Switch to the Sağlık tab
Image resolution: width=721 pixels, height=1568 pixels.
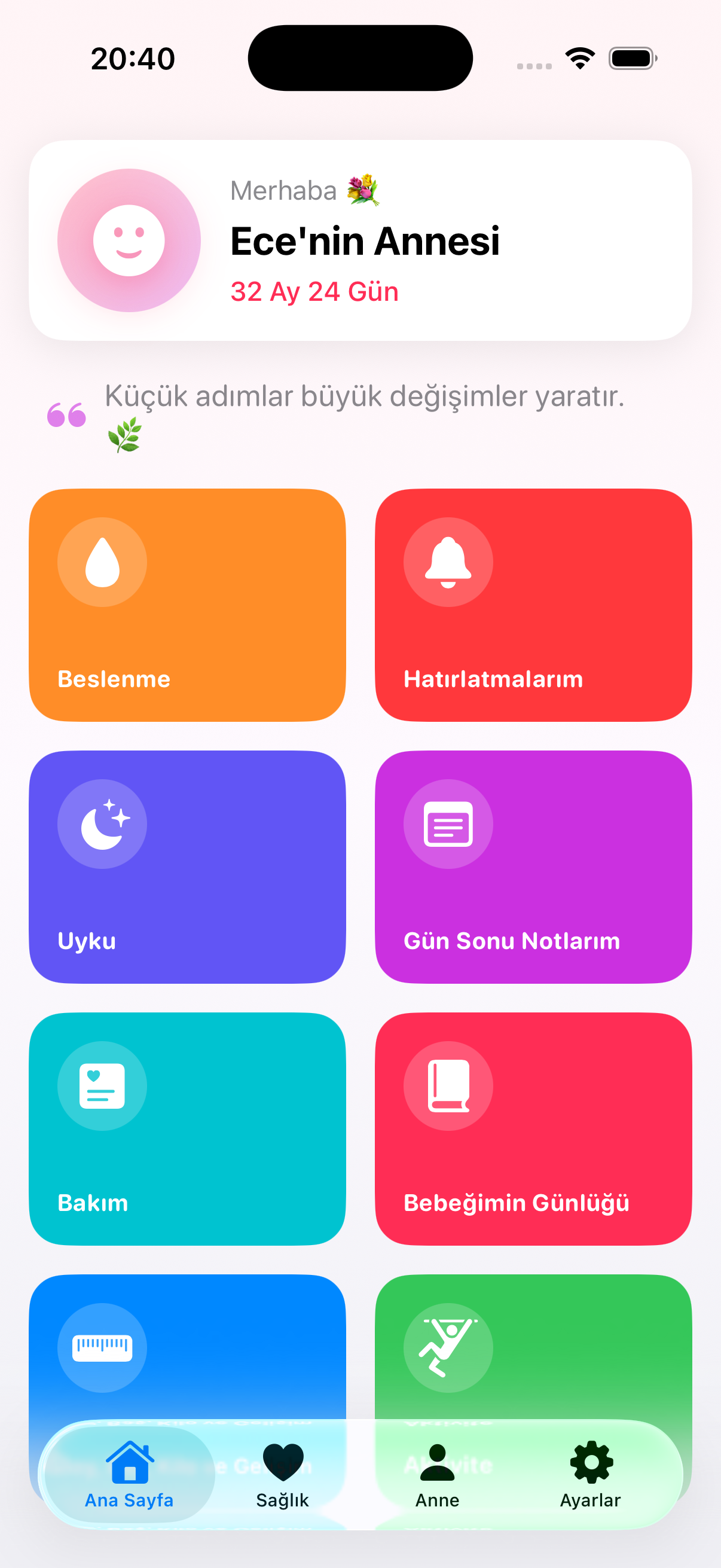point(282,1474)
